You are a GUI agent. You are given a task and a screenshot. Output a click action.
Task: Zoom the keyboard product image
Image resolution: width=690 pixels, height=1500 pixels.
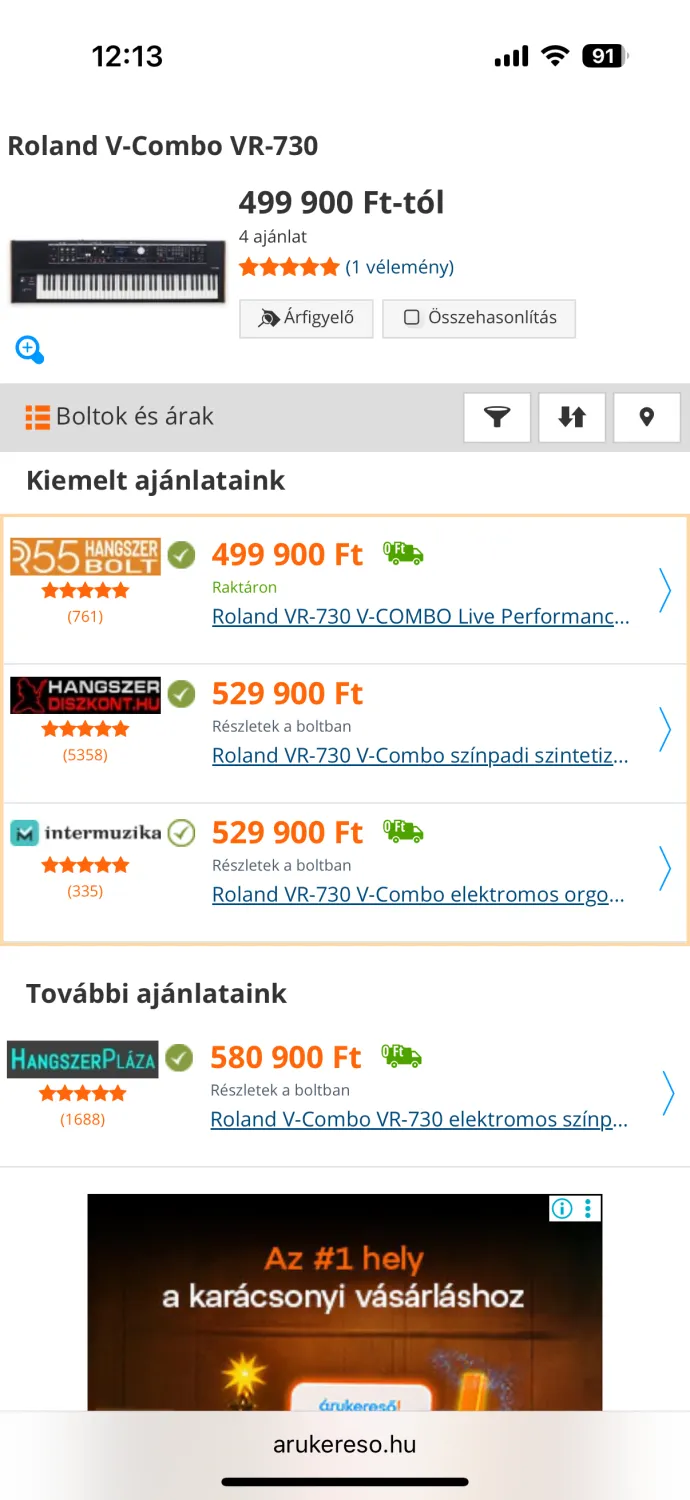point(29,349)
